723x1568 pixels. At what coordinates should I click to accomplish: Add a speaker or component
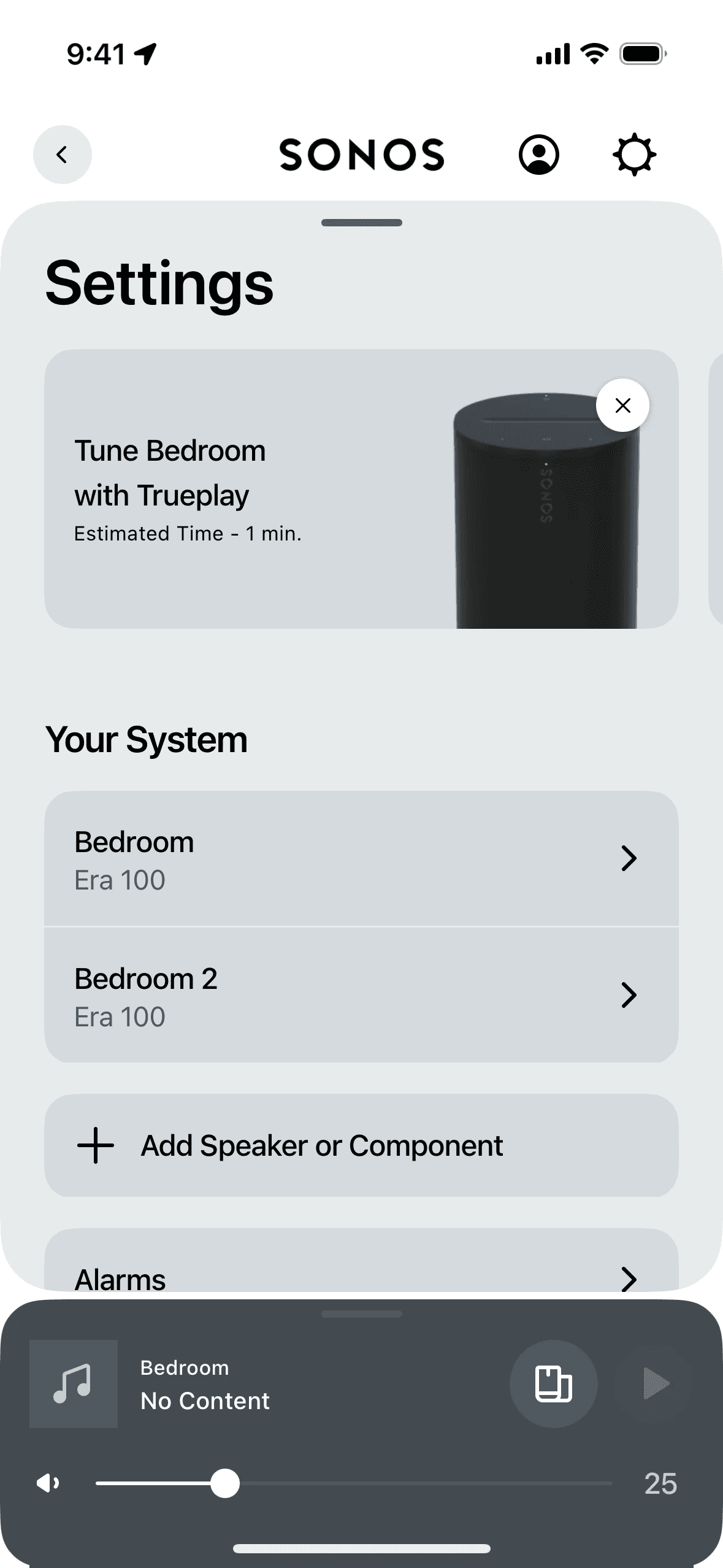coord(361,1145)
